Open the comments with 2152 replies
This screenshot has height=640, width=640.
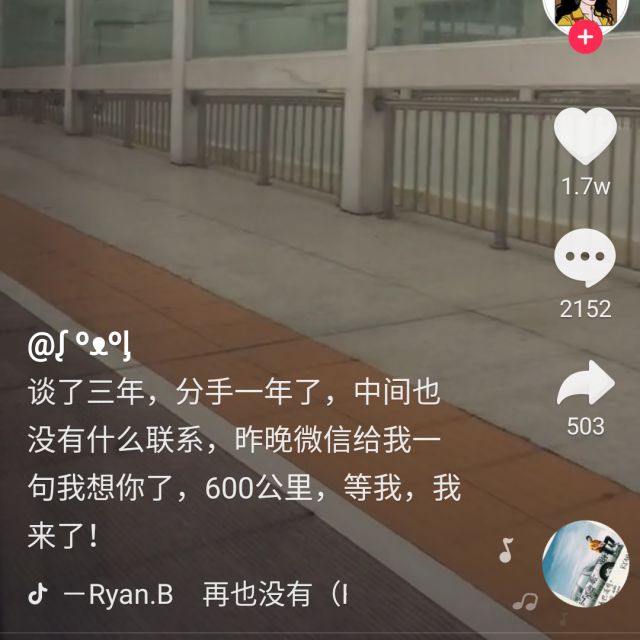click(585, 258)
